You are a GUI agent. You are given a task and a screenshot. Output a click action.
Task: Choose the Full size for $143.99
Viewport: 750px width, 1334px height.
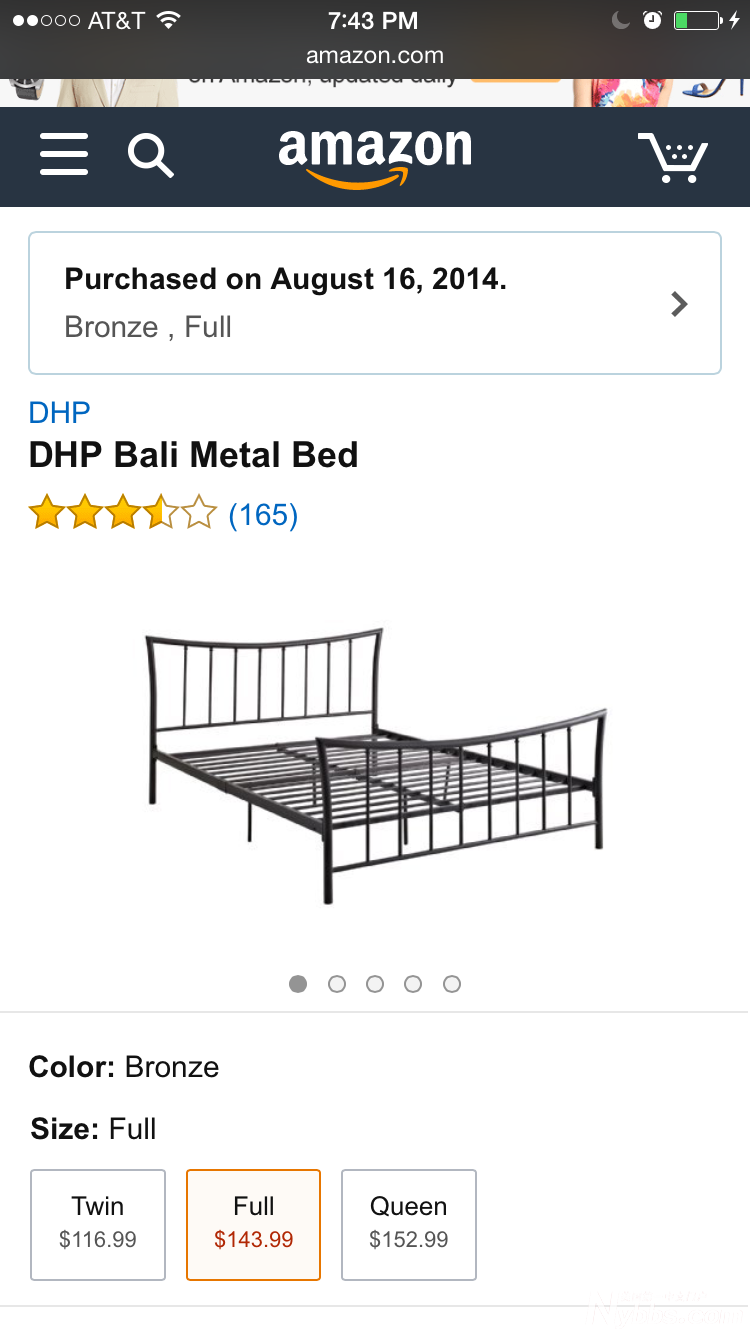[x=254, y=1224]
